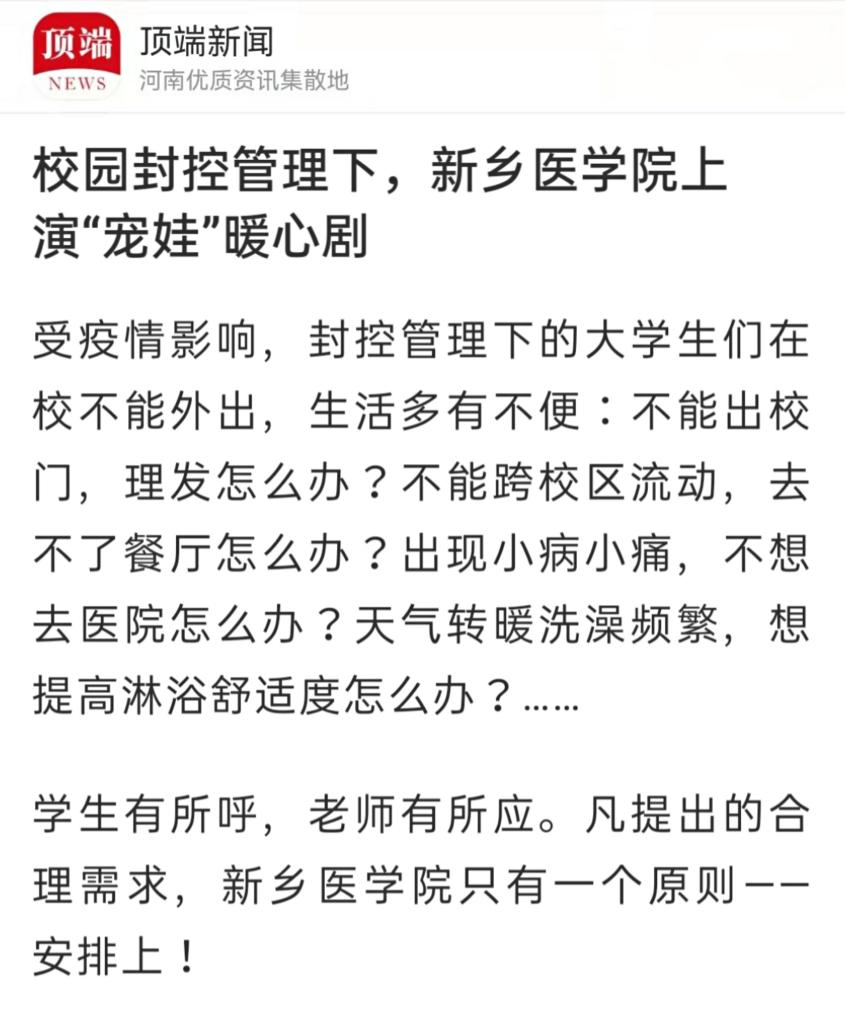Open the 顶端新闻 publisher profile header

(205, 44)
